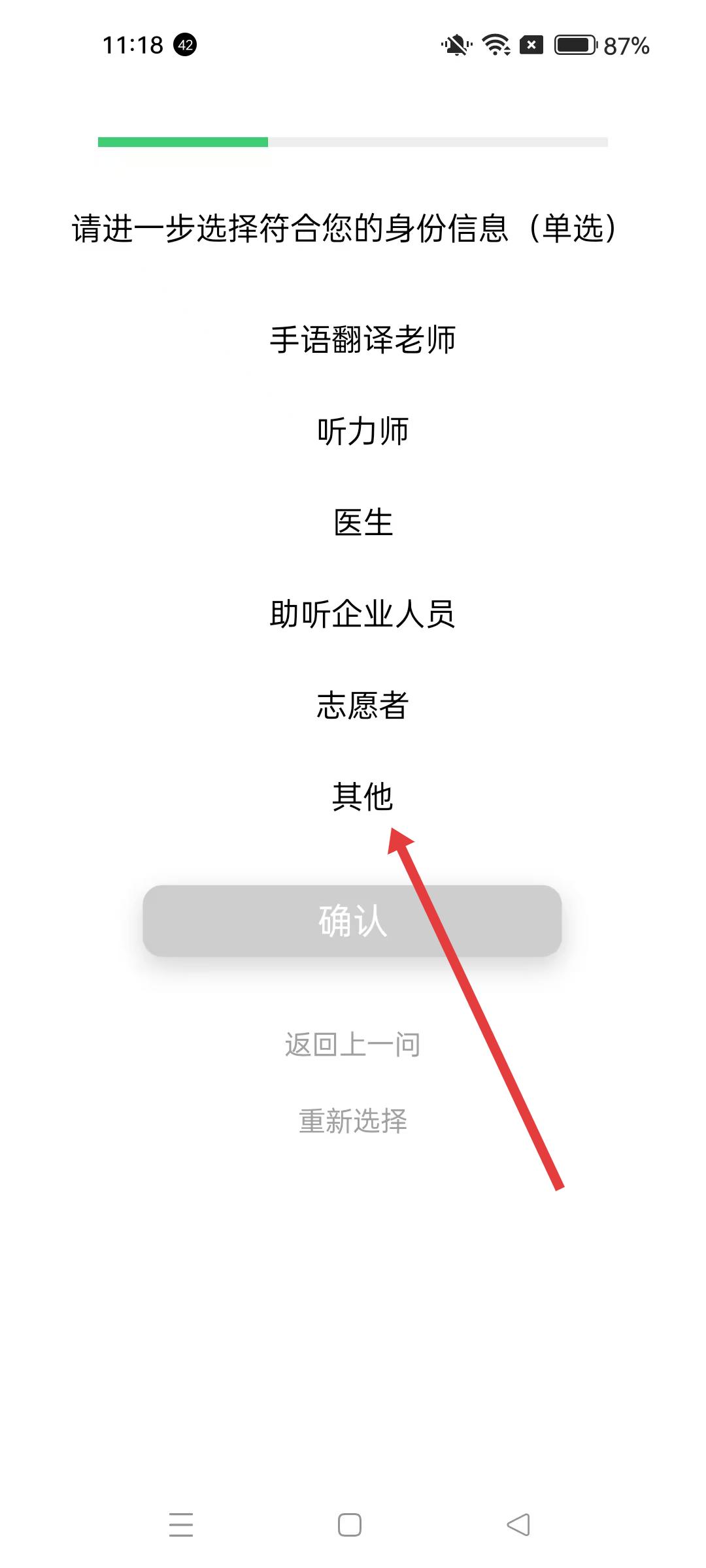Tap the 确认 button
The image size is (706, 1568).
coord(352,921)
